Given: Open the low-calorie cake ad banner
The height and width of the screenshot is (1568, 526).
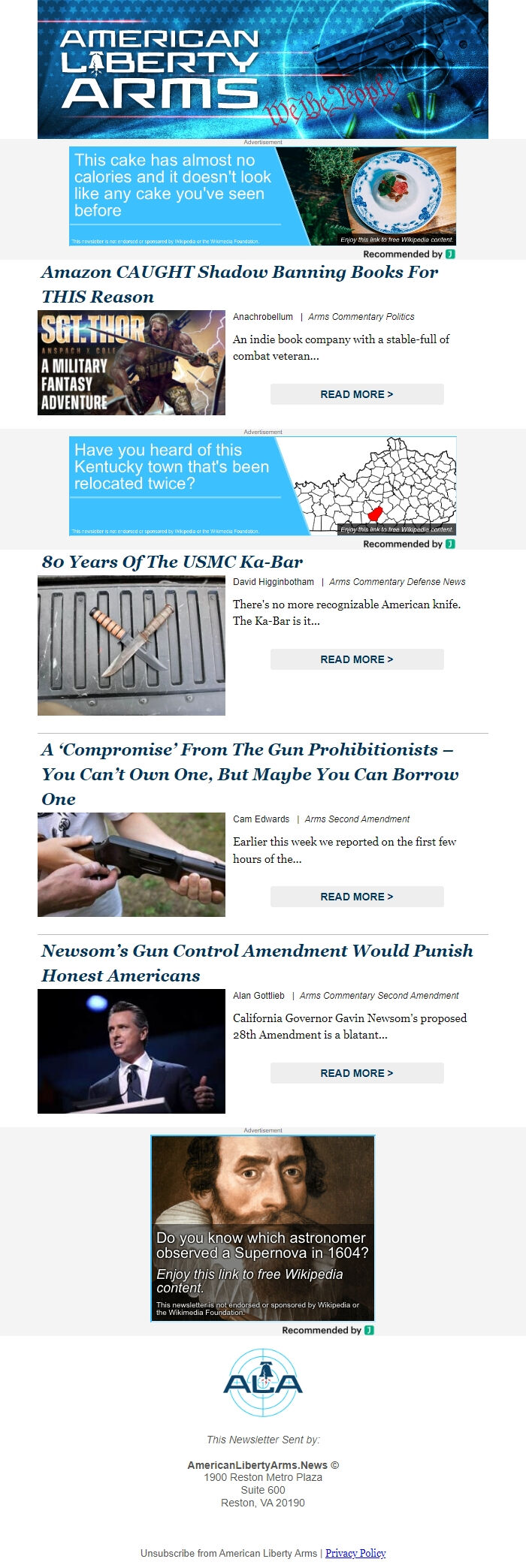Looking at the screenshot, I should click(262, 196).
